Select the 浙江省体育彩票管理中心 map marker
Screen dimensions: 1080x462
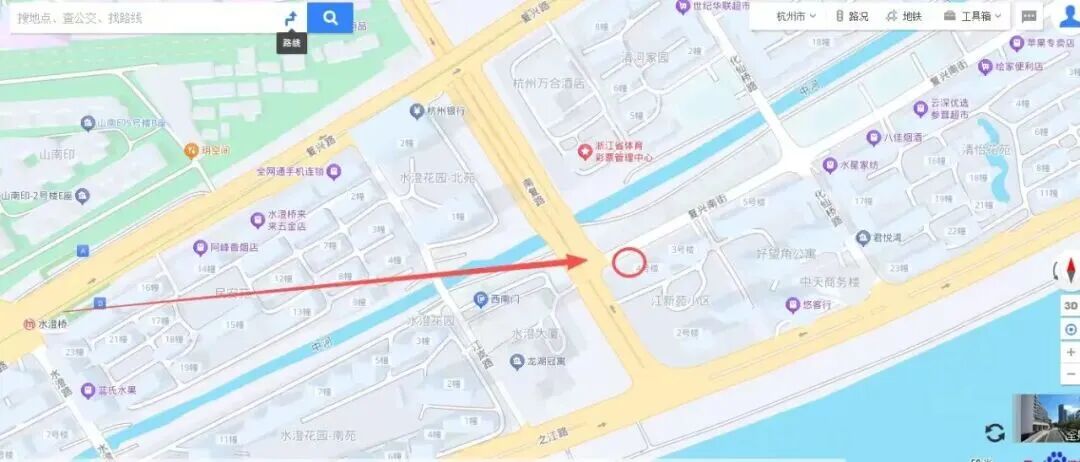[586, 152]
